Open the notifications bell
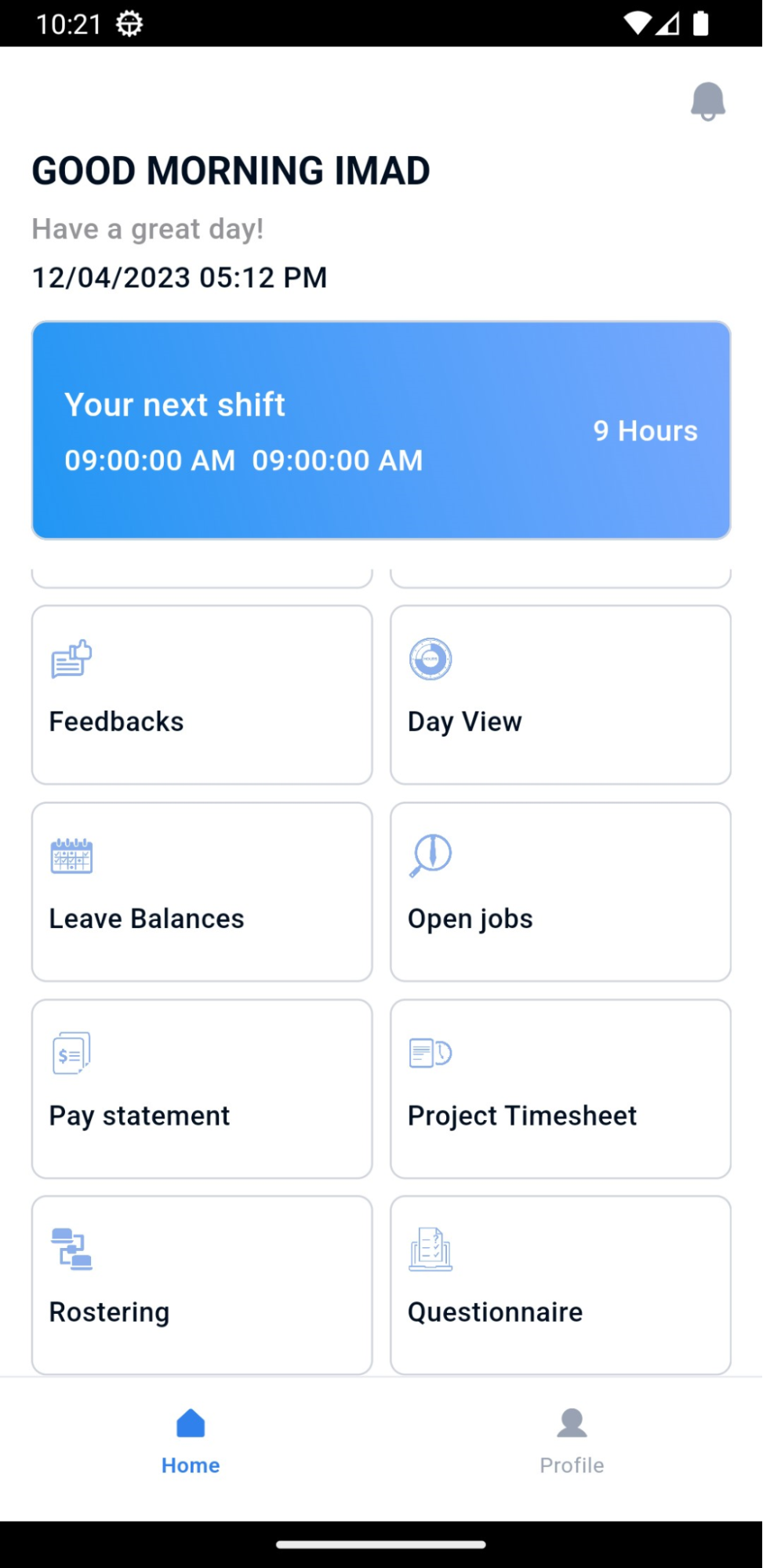763x1568 pixels. [707, 101]
